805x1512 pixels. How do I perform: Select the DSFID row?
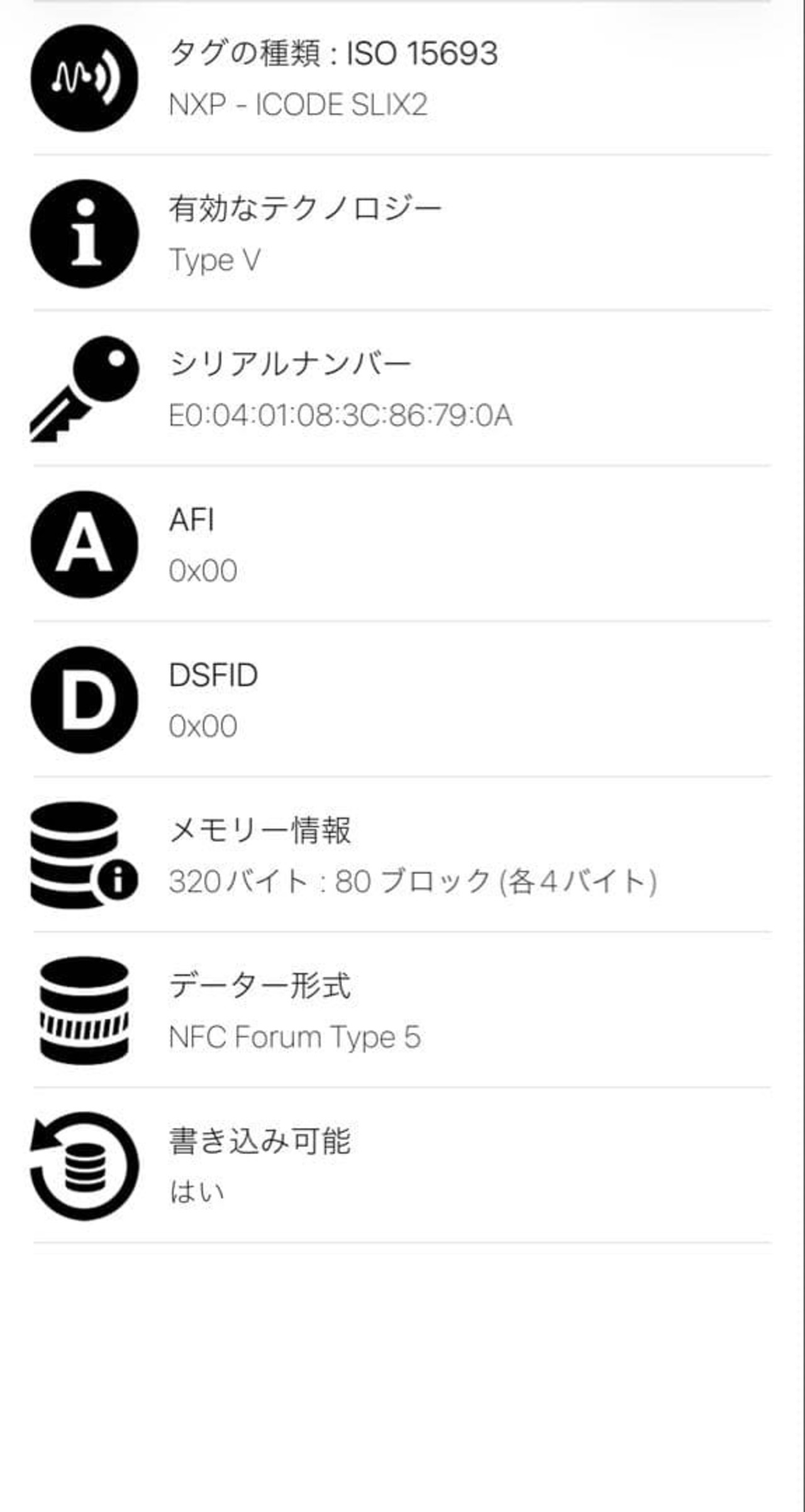(x=402, y=699)
